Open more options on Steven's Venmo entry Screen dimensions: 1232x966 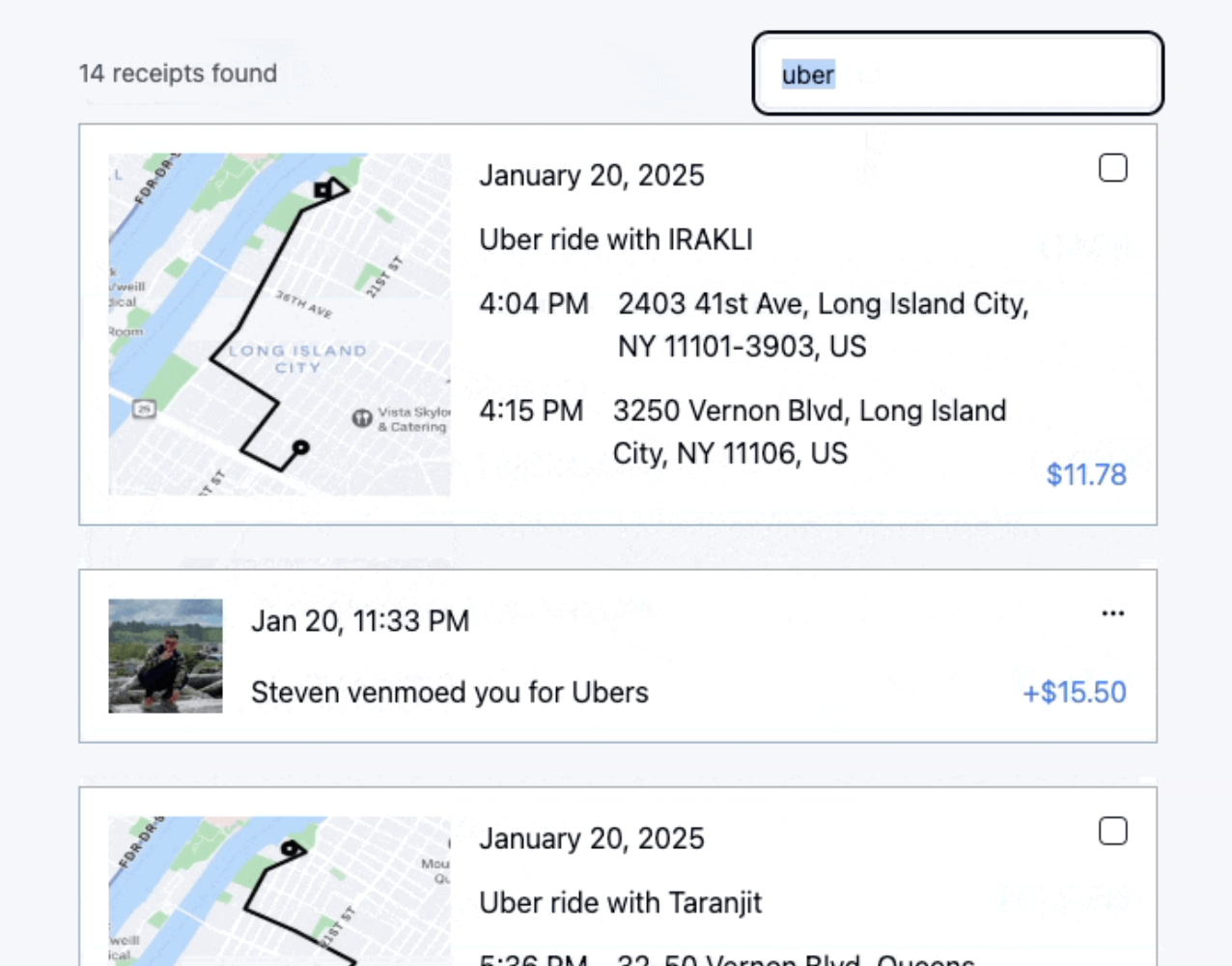pyautogui.click(x=1112, y=613)
